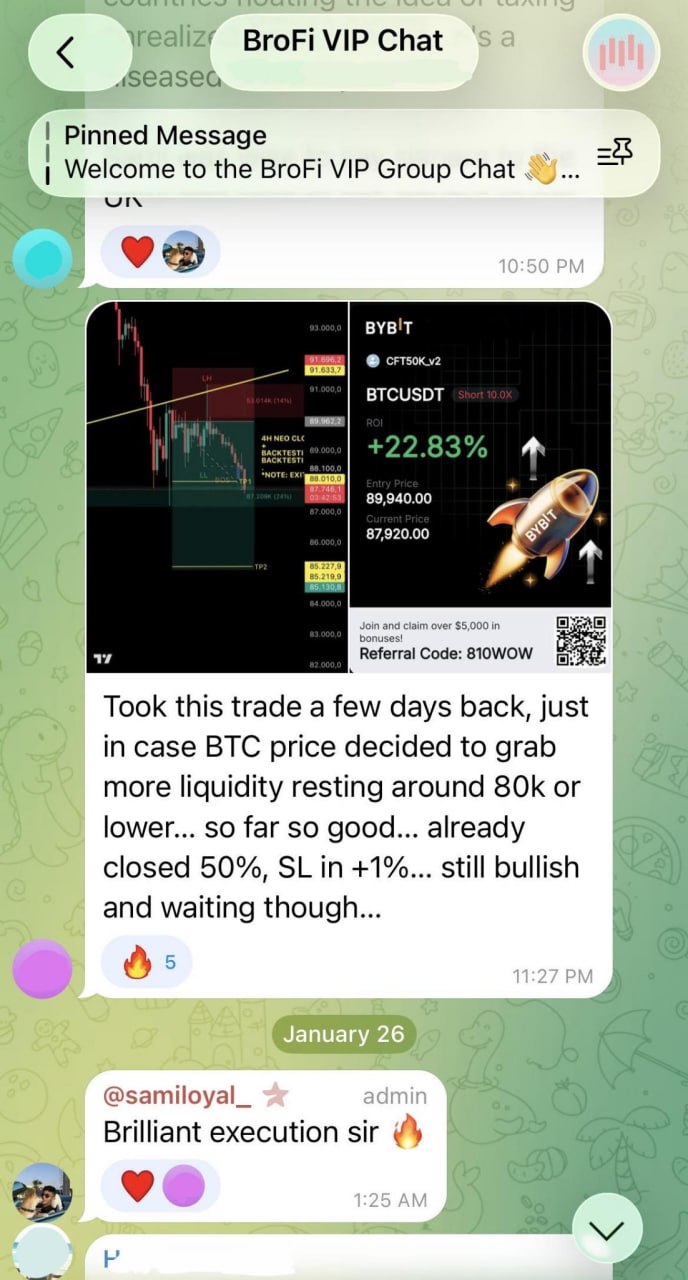This screenshot has width=688, height=1280.
Task: Show the list of pinned messages
Action: (615, 153)
